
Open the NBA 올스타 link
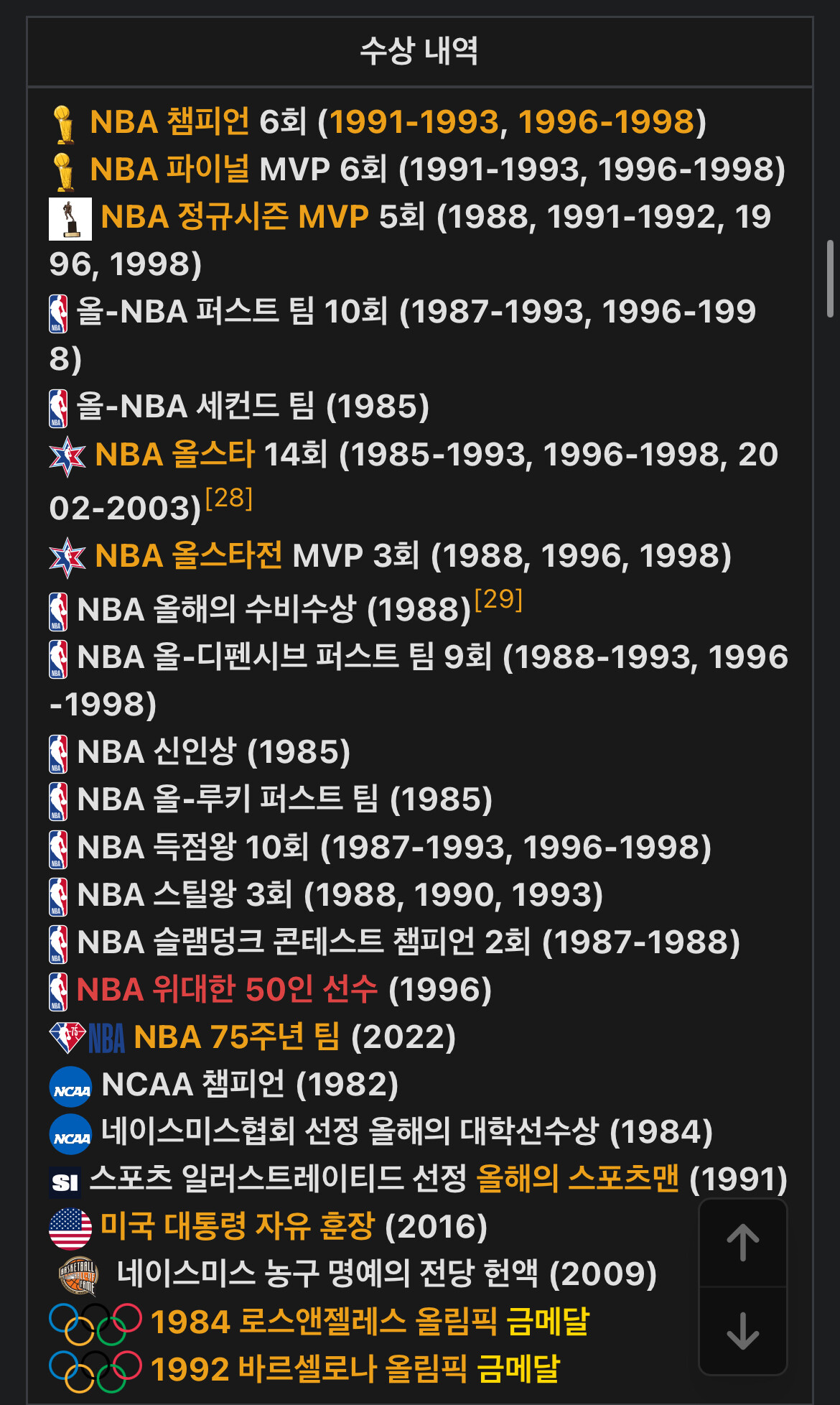pos(174,454)
